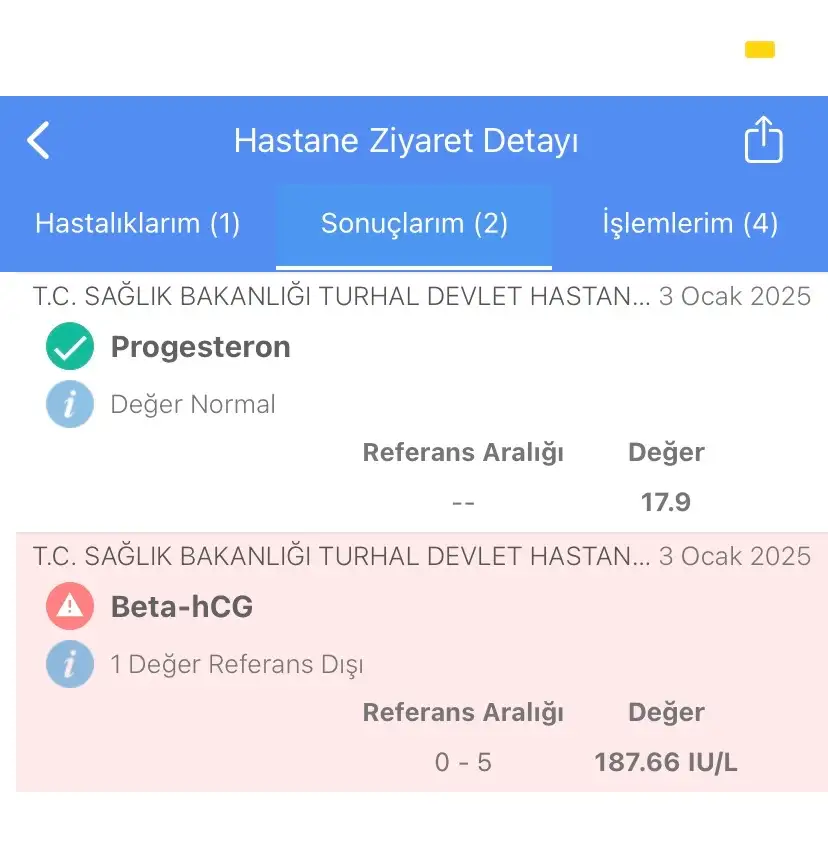Share the hospital visit details

coord(763,140)
